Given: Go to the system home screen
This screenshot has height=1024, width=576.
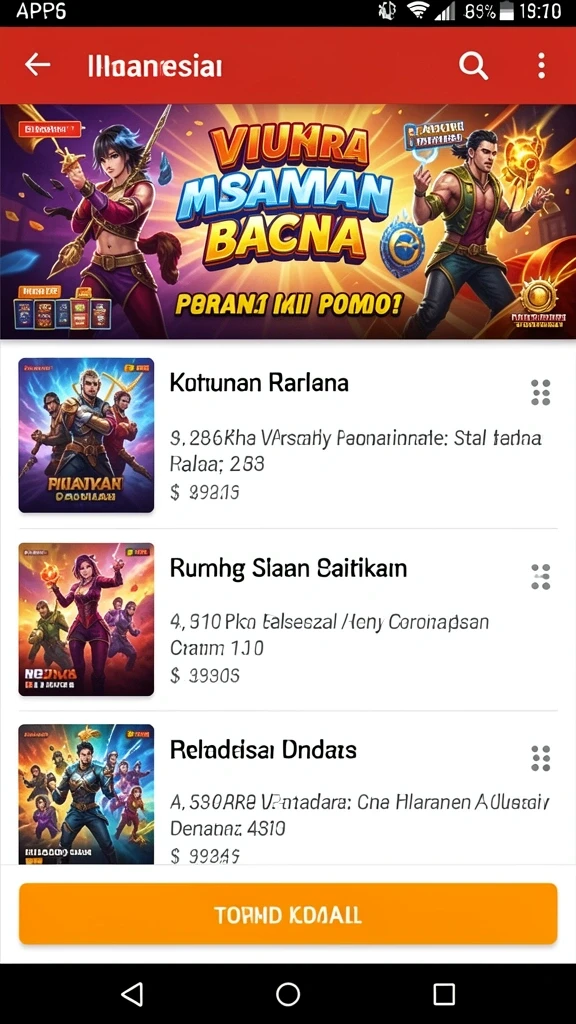Looking at the screenshot, I should [288, 994].
